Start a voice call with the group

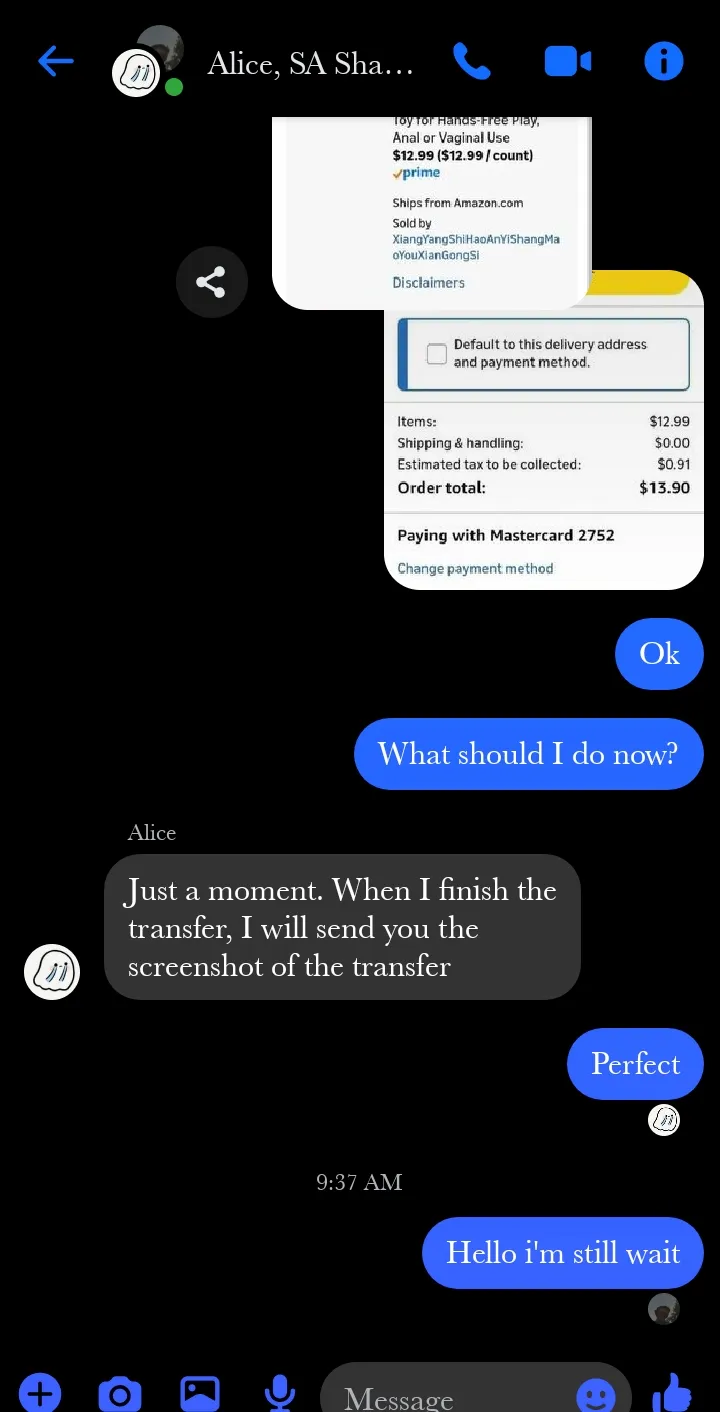[472, 62]
